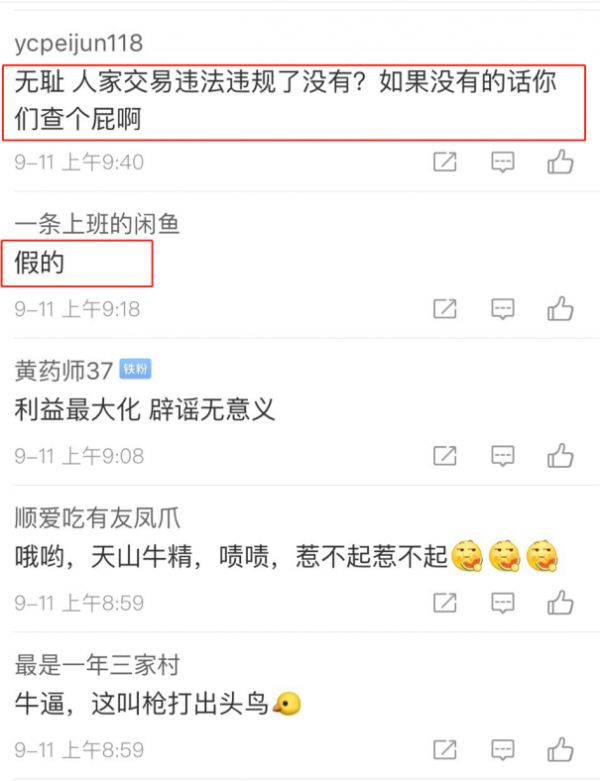Share 顺爱吃有友凤爪's comment
The height and width of the screenshot is (781, 600).
click(444, 603)
